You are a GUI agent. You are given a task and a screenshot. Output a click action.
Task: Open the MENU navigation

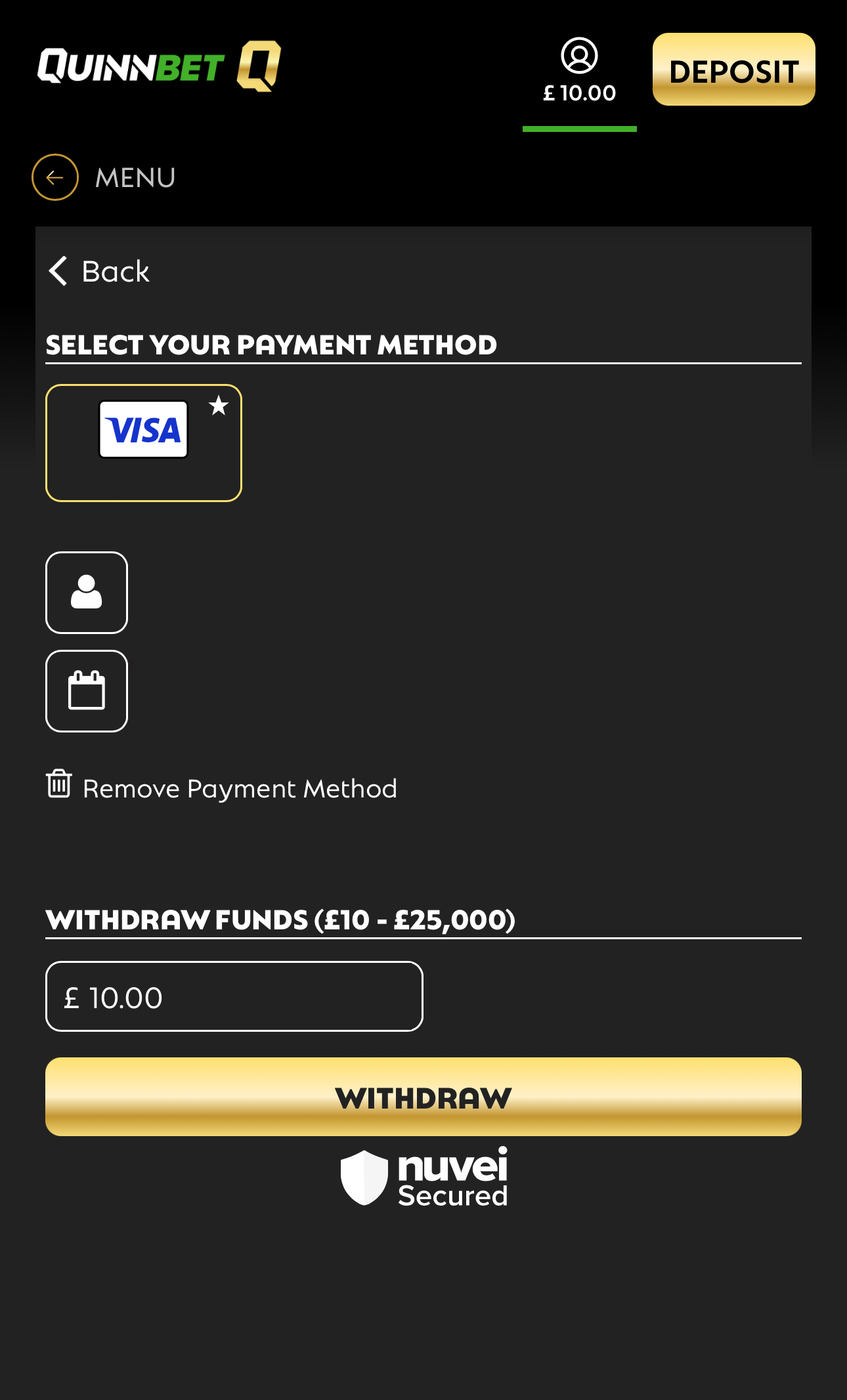coord(134,177)
